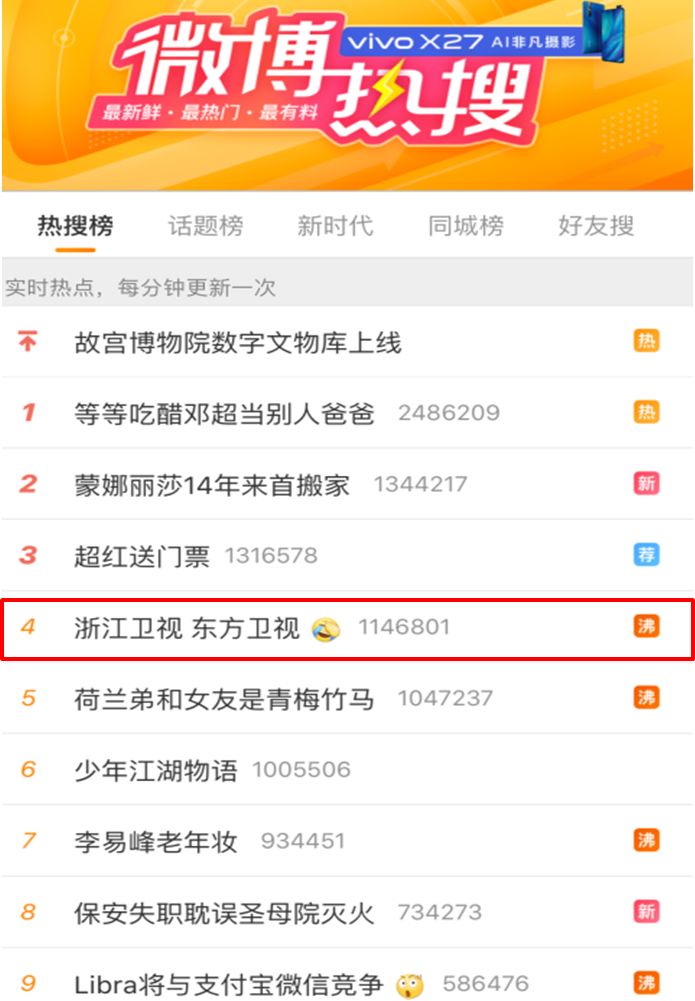View topic Libra将与支付宝微信竞争
Image resolution: width=695 pixels, height=1001 pixels.
(x=228, y=984)
